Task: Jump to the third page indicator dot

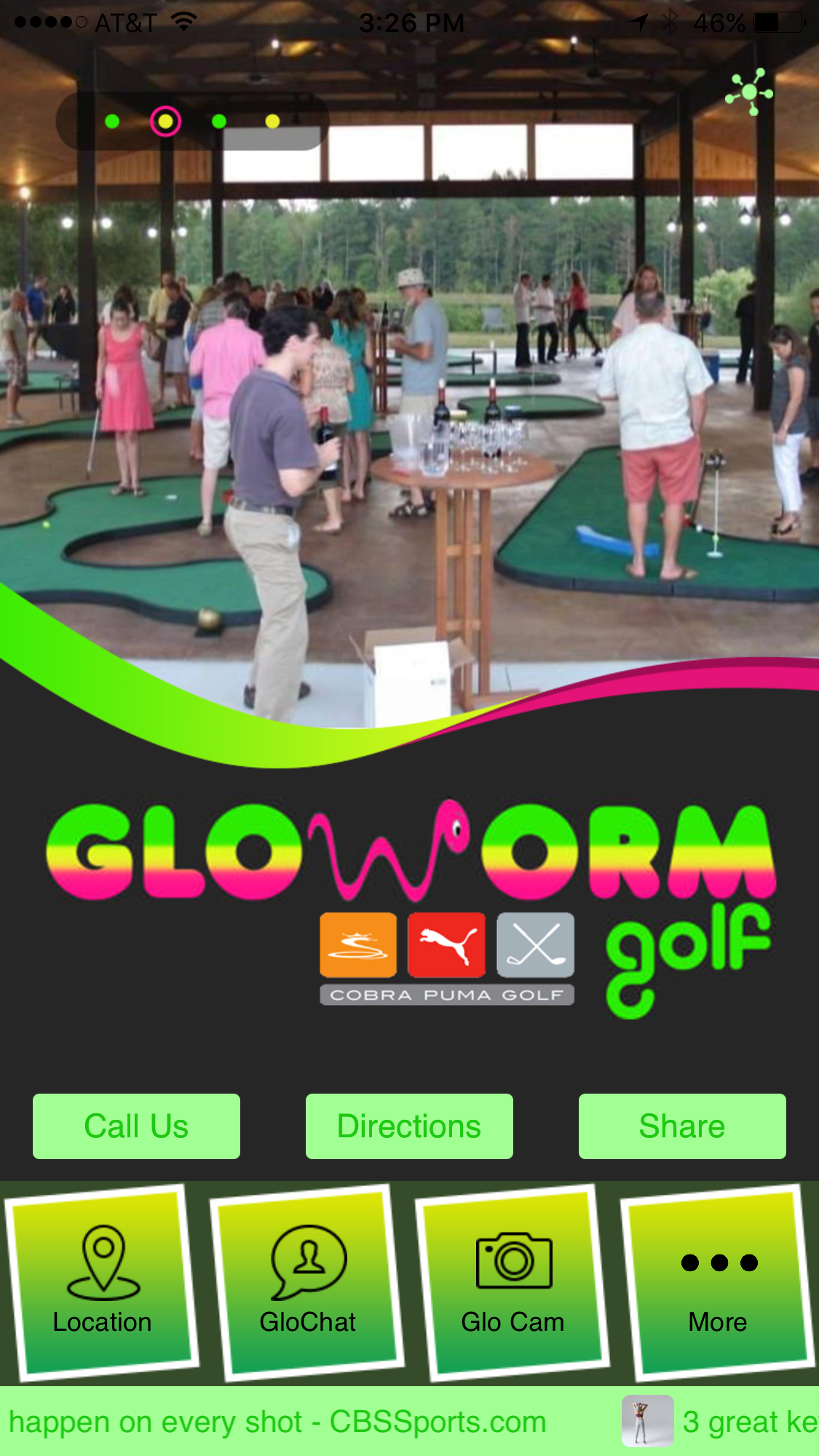Action: click(219, 122)
